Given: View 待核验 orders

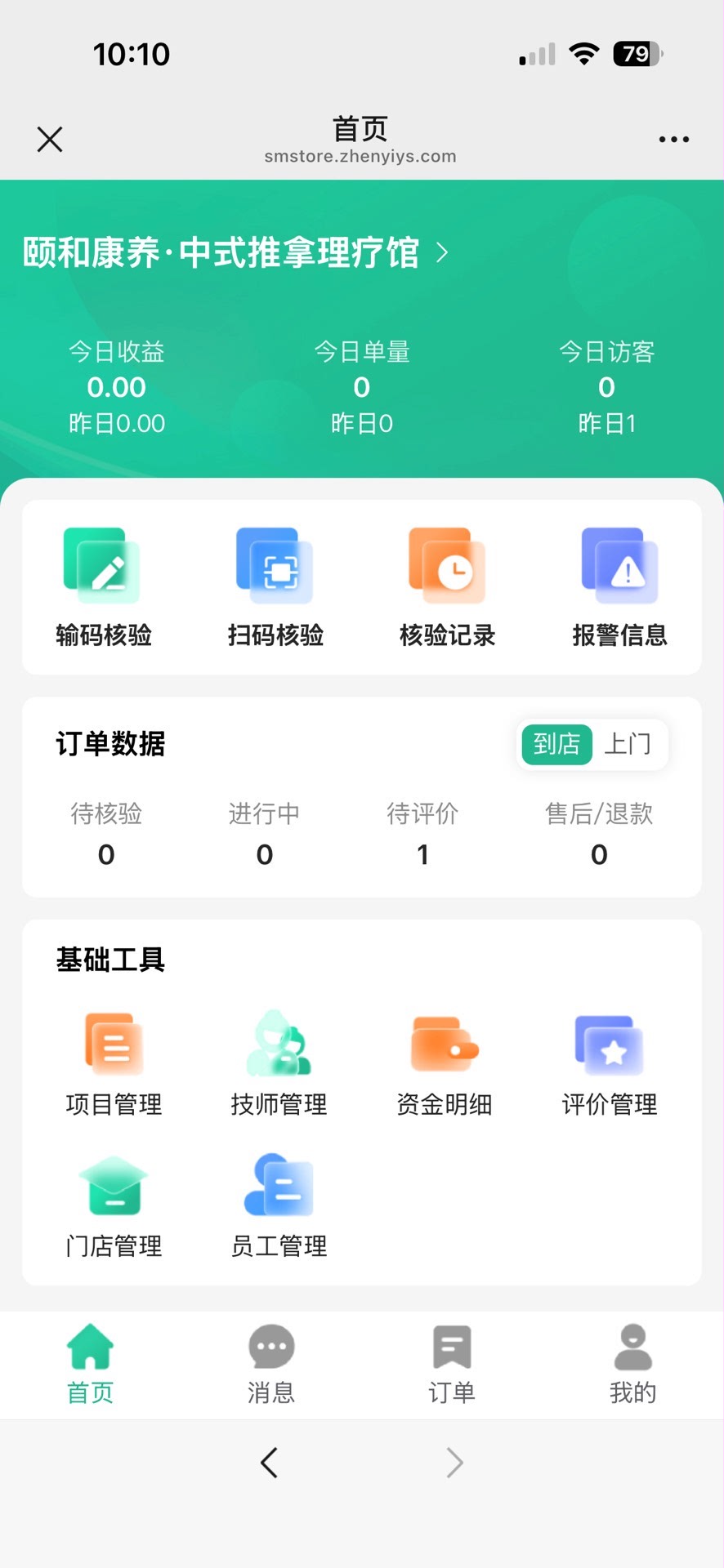Looking at the screenshot, I should coord(106,834).
